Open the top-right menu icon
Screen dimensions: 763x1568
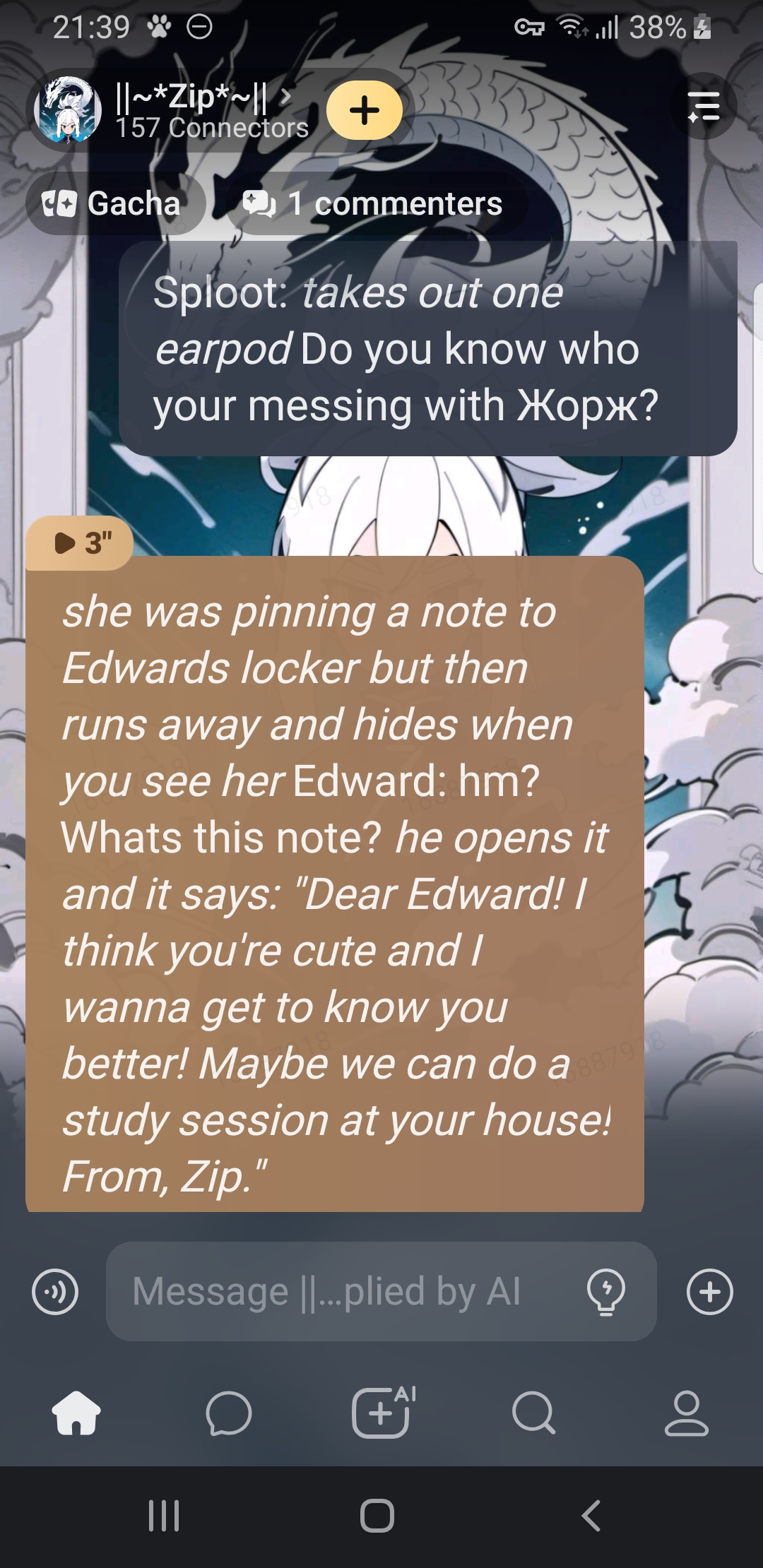704,107
